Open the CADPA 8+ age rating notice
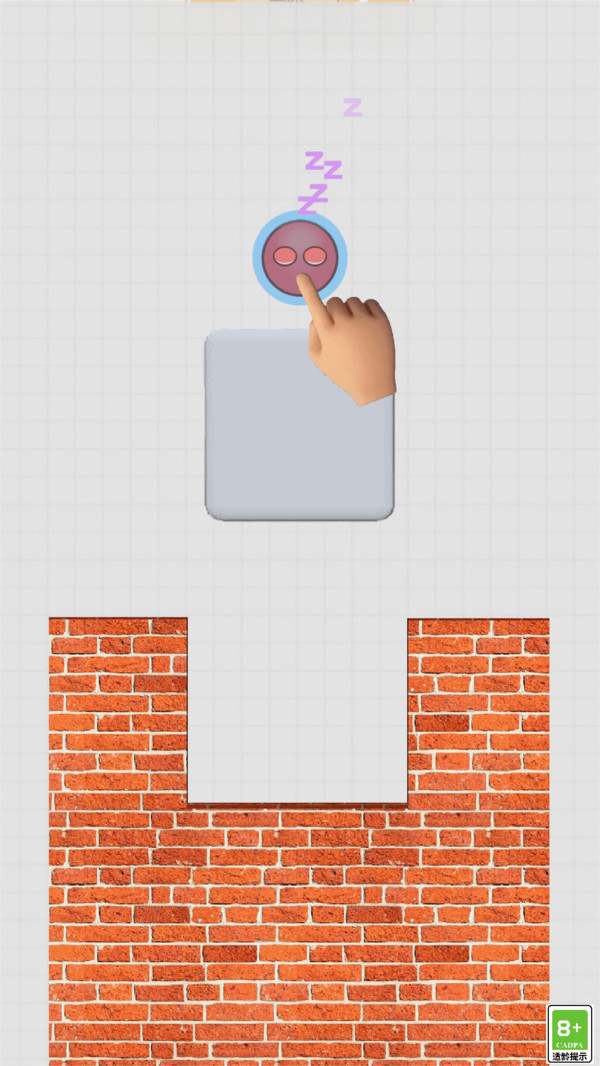 tap(570, 1034)
